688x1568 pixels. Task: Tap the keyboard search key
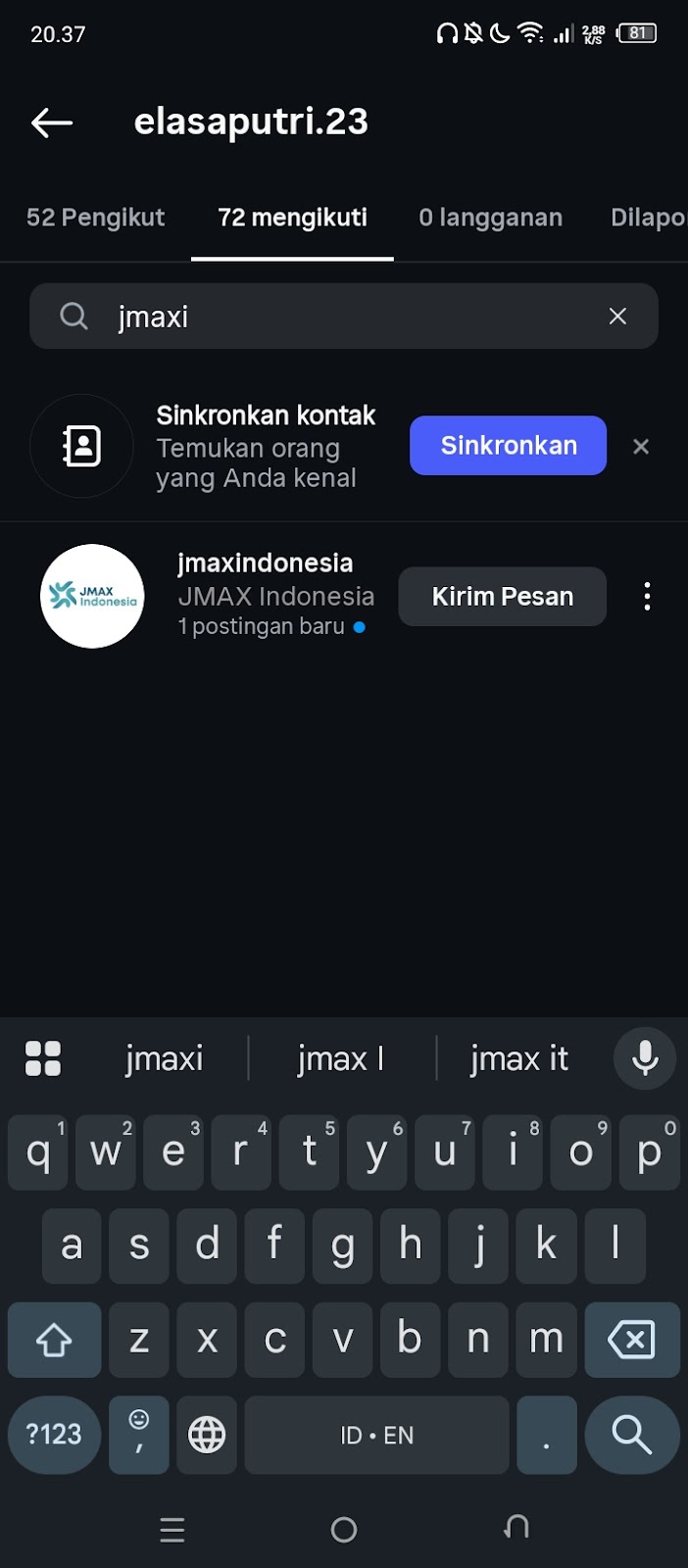point(631,1435)
